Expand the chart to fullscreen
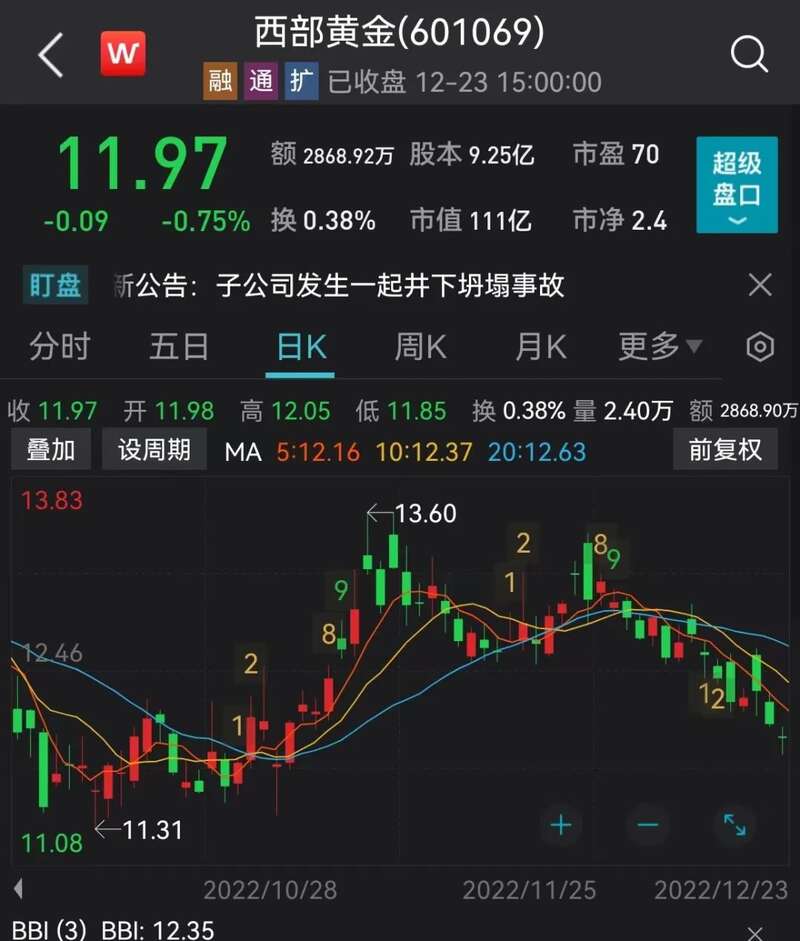This screenshot has height=941, width=800. tap(735, 825)
